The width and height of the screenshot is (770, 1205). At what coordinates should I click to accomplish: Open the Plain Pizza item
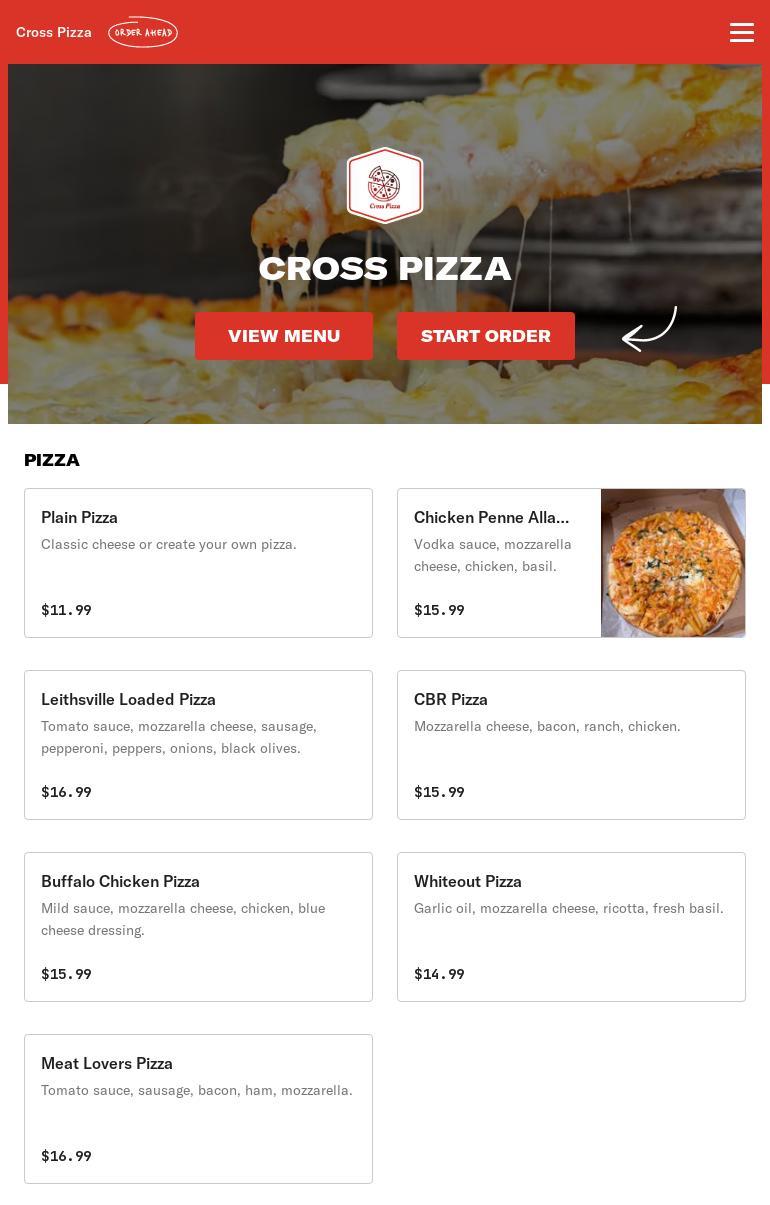[x=198, y=563]
